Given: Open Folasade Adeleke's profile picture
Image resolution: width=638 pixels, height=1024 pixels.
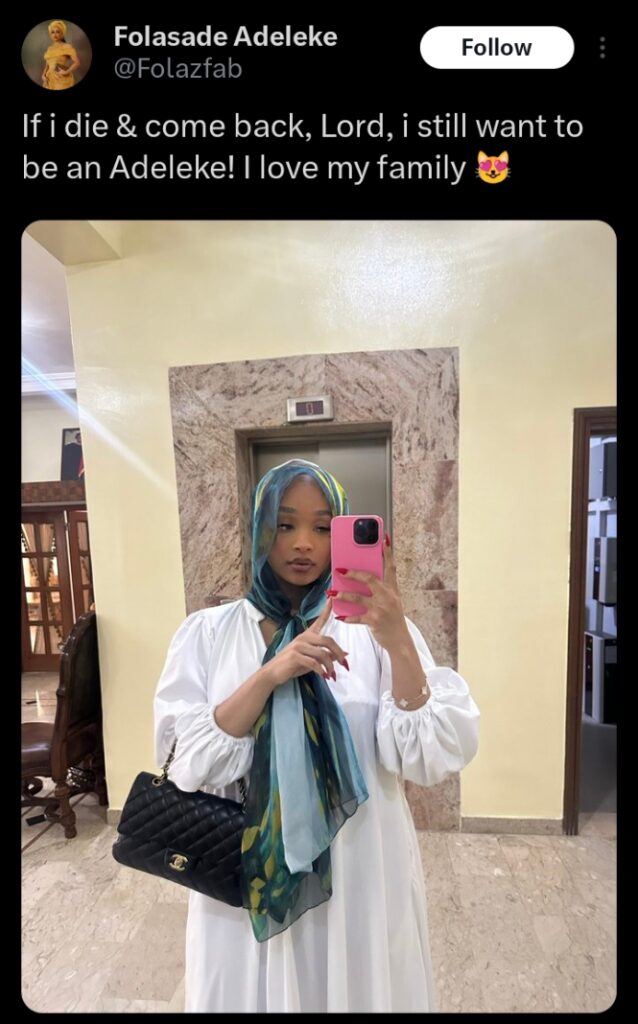Looking at the screenshot, I should click(x=57, y=54).
